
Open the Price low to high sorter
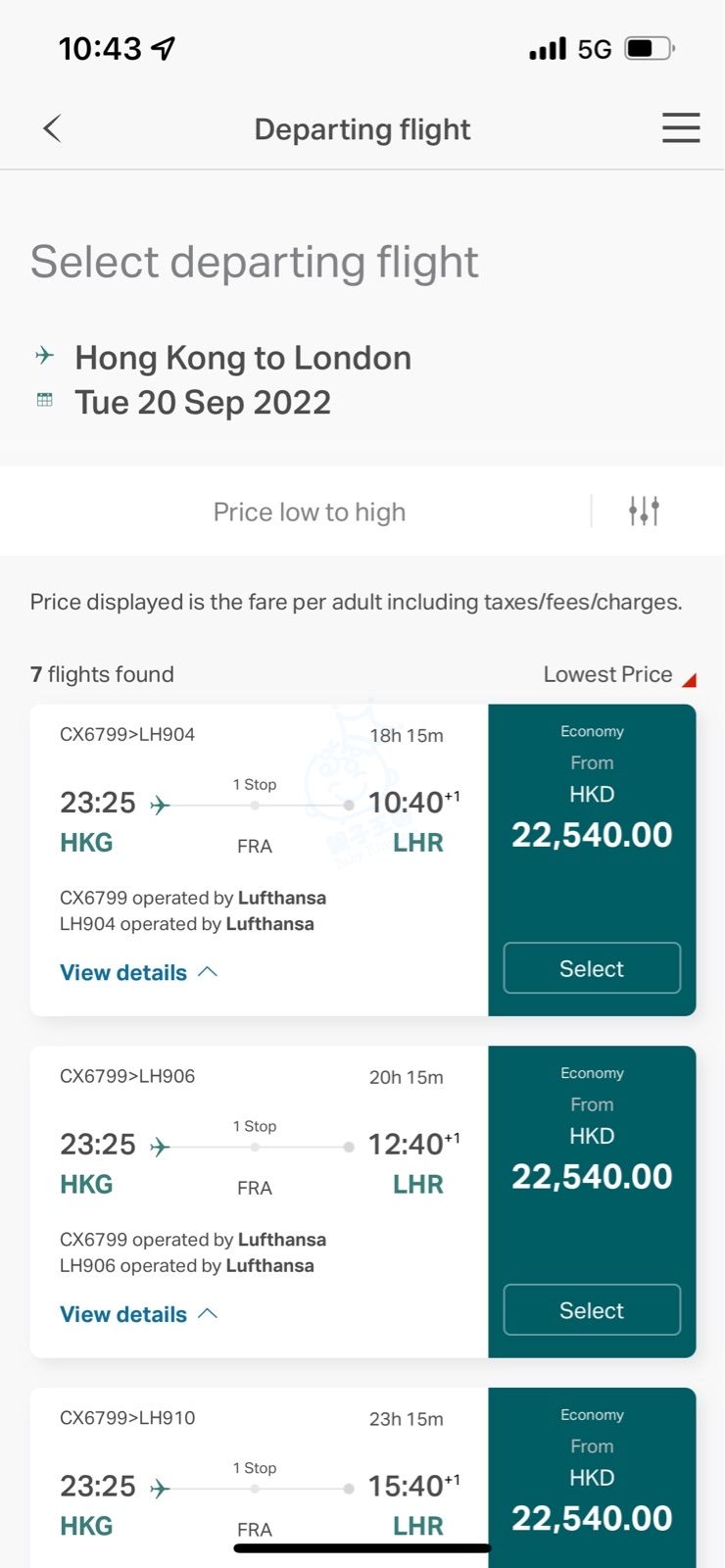(310, 512)
